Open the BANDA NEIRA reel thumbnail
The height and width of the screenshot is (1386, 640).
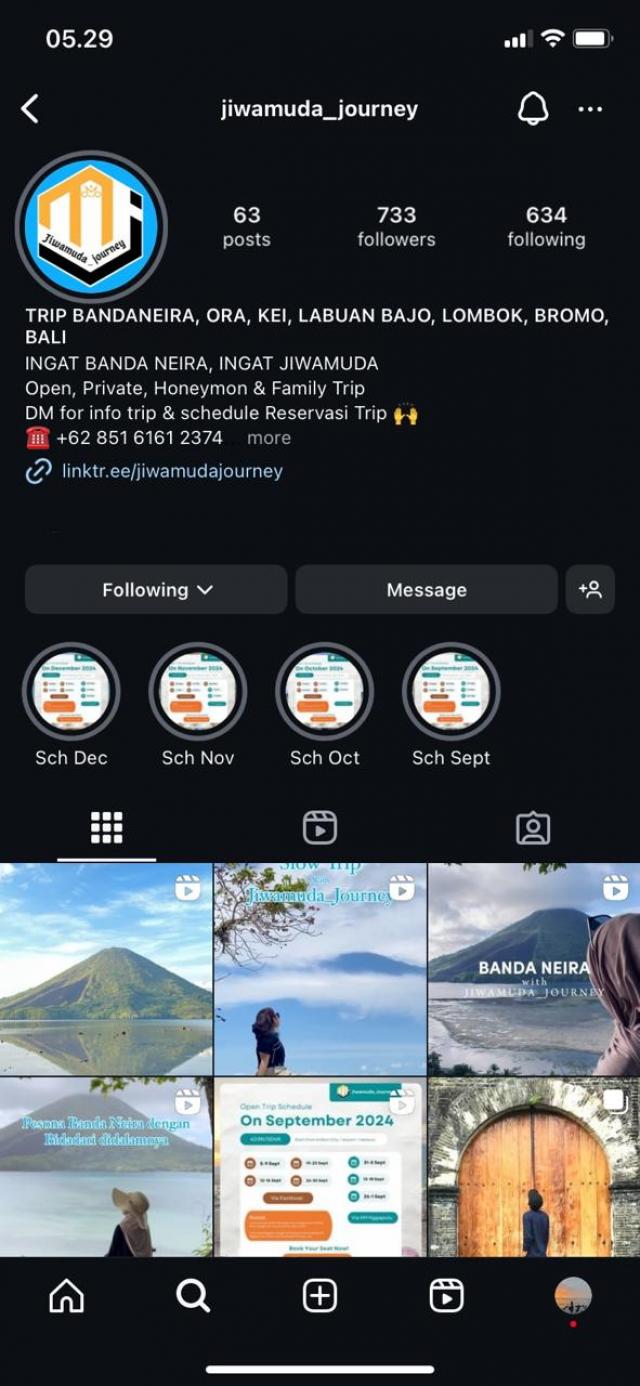pos(534,969)
